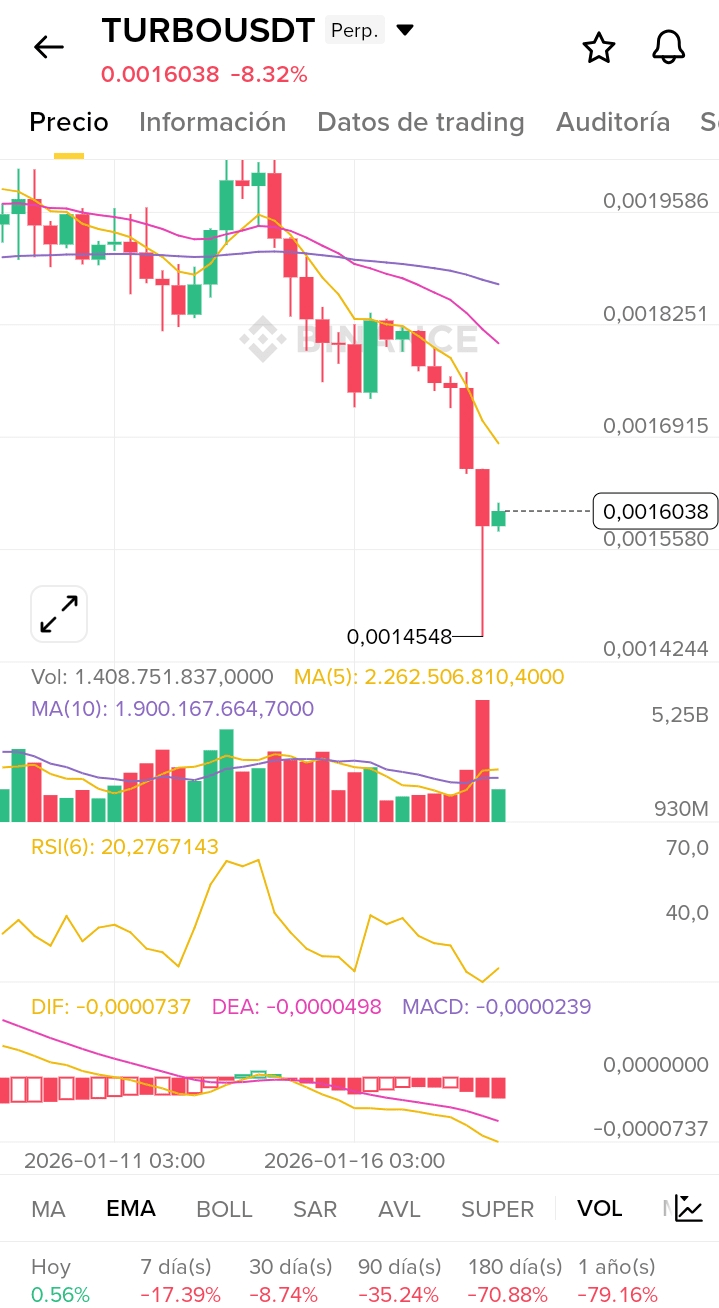Go back using the arrow icon
Viewport: 719px width, 1308px height.
pos(48,47)
